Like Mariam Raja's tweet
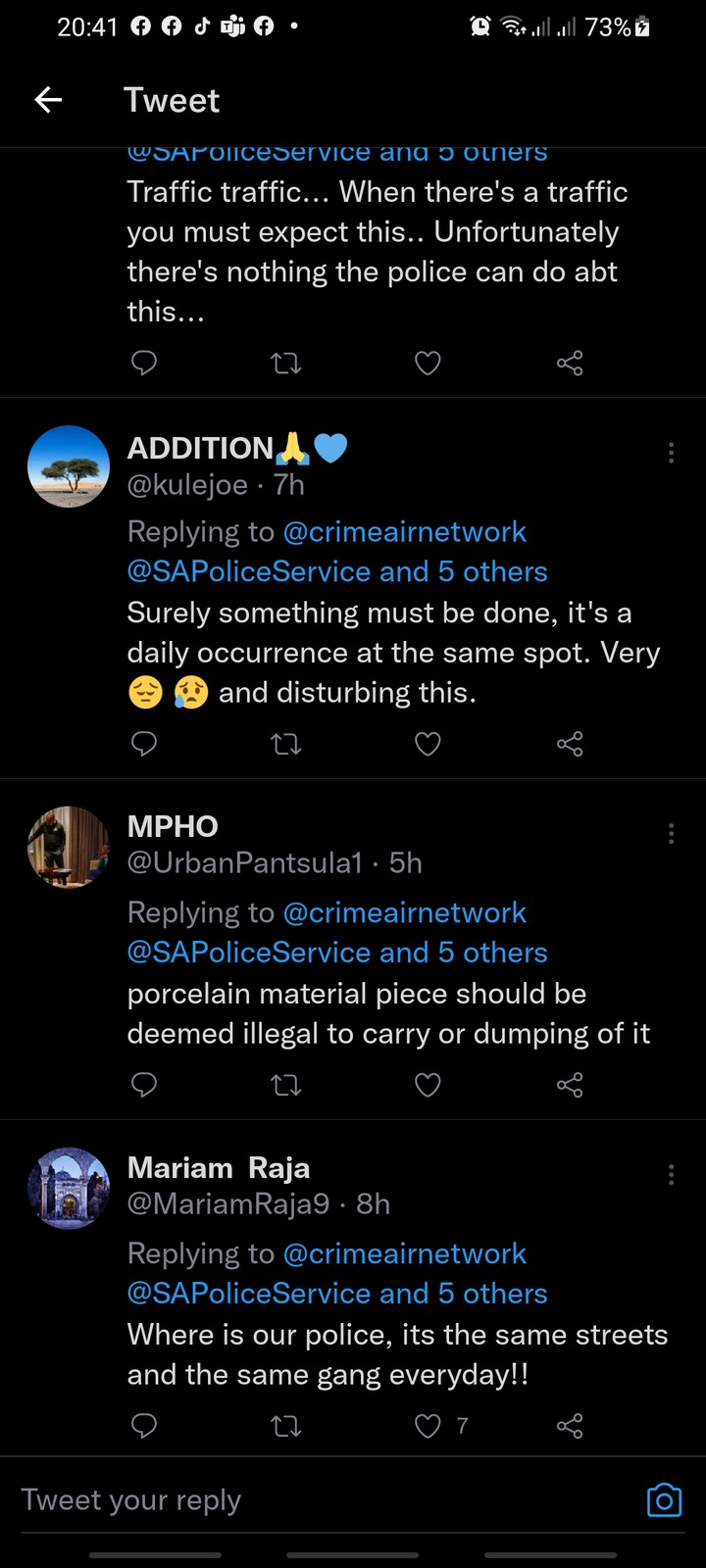The image size is (706, 1568). pos(428,1425)
